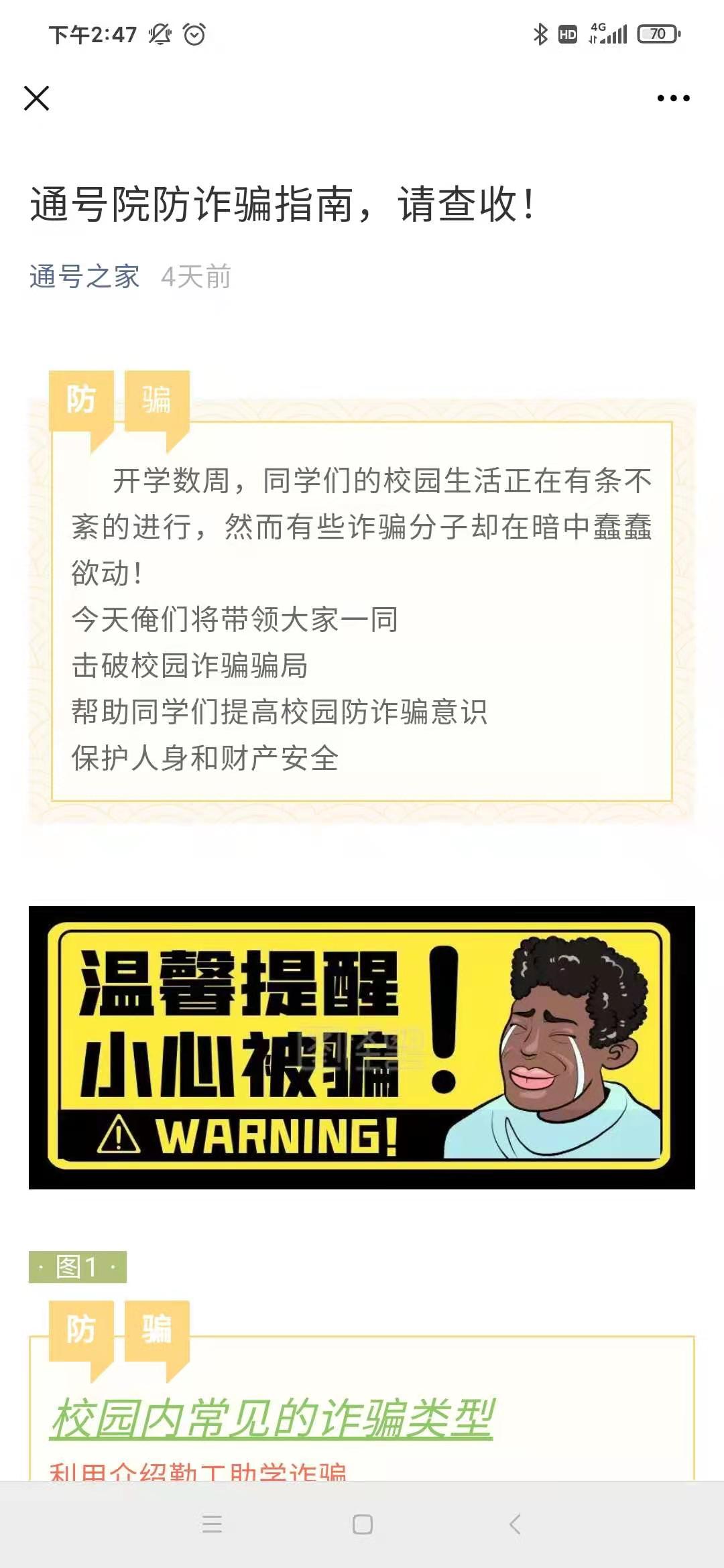Close the article page
Viewport: 724px width, 1568px height.
37,98
